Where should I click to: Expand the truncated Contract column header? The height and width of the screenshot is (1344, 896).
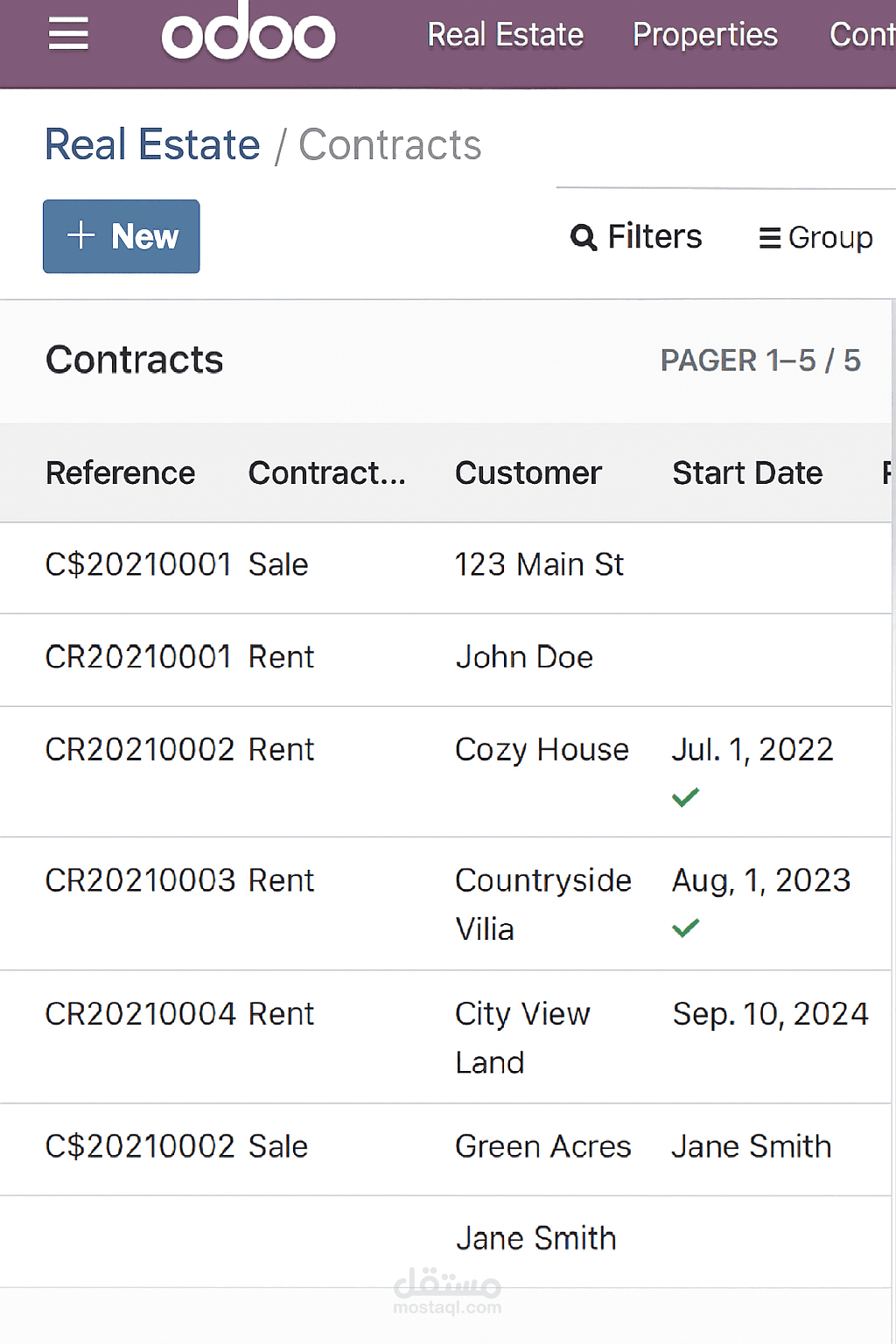point(327,472)
